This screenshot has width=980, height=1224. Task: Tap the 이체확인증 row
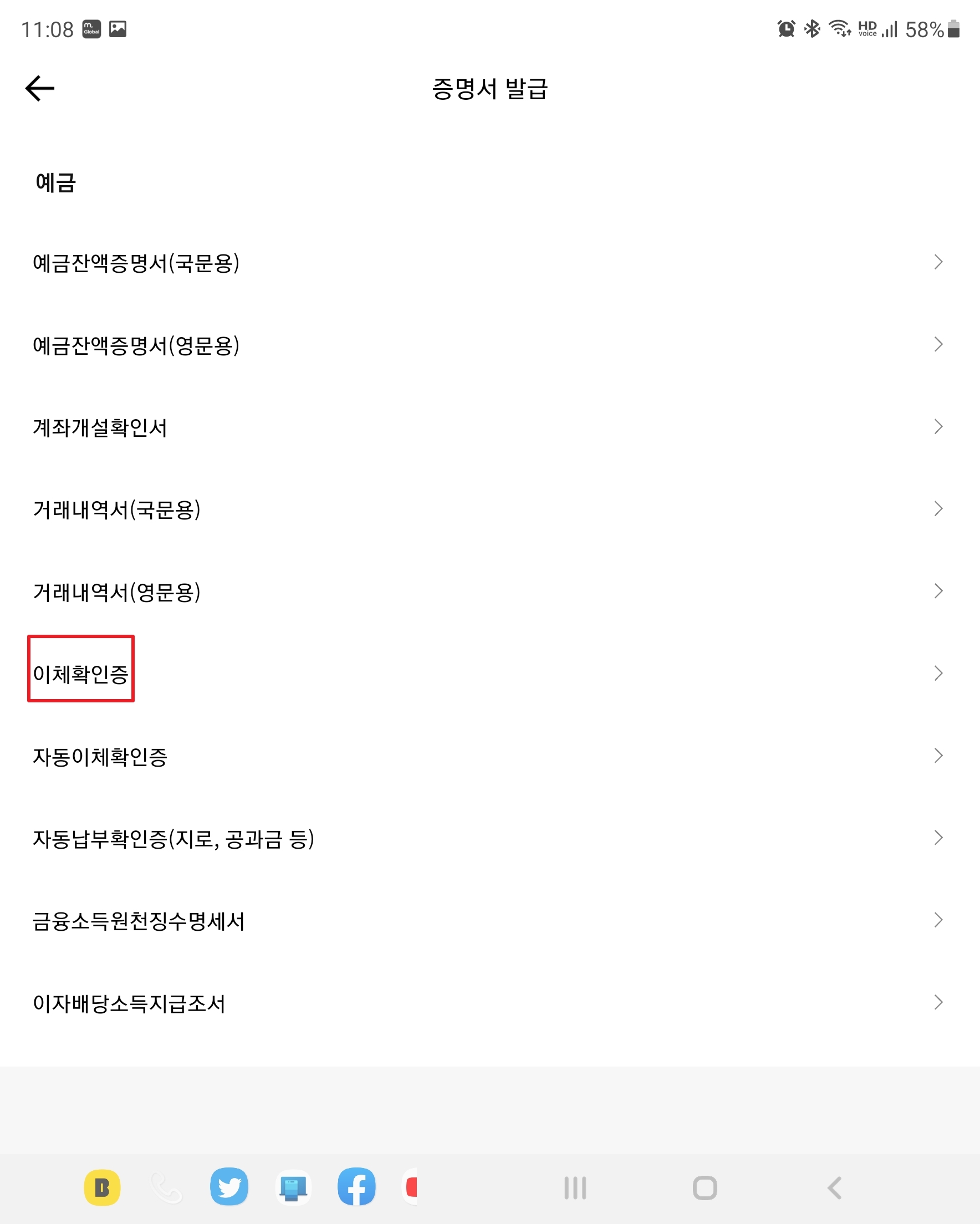tap(81, 674)
